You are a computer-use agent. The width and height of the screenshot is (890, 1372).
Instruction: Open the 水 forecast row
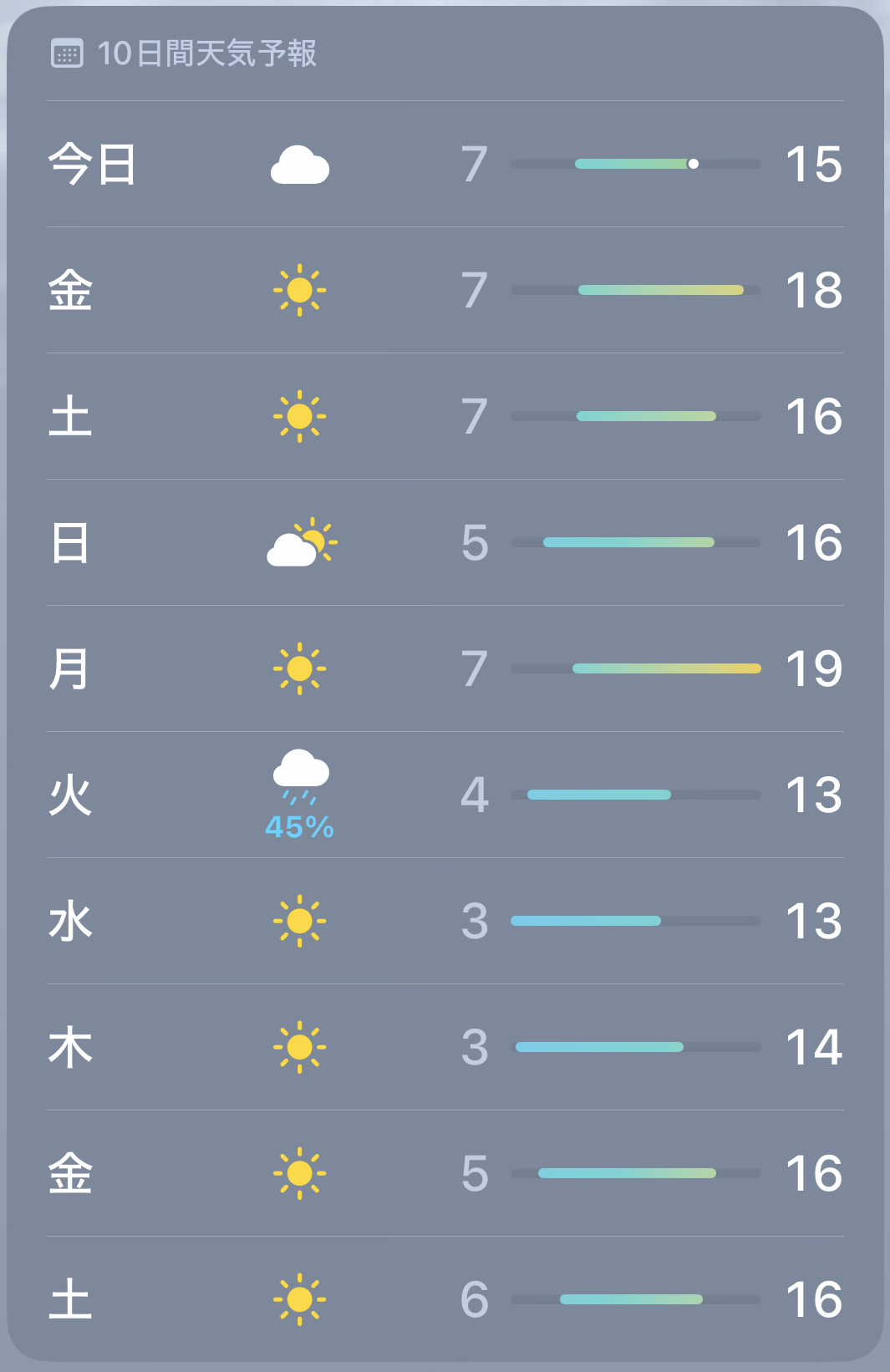click(445, 921)
